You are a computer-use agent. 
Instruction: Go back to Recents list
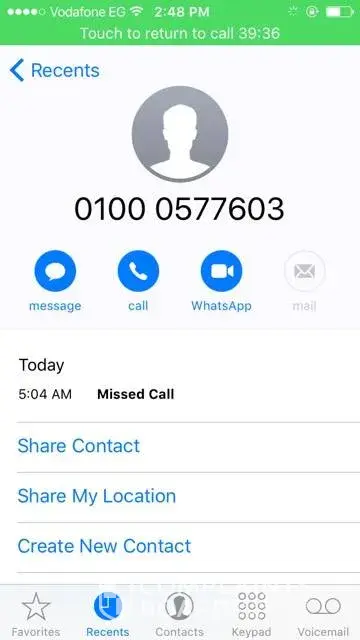55,70
